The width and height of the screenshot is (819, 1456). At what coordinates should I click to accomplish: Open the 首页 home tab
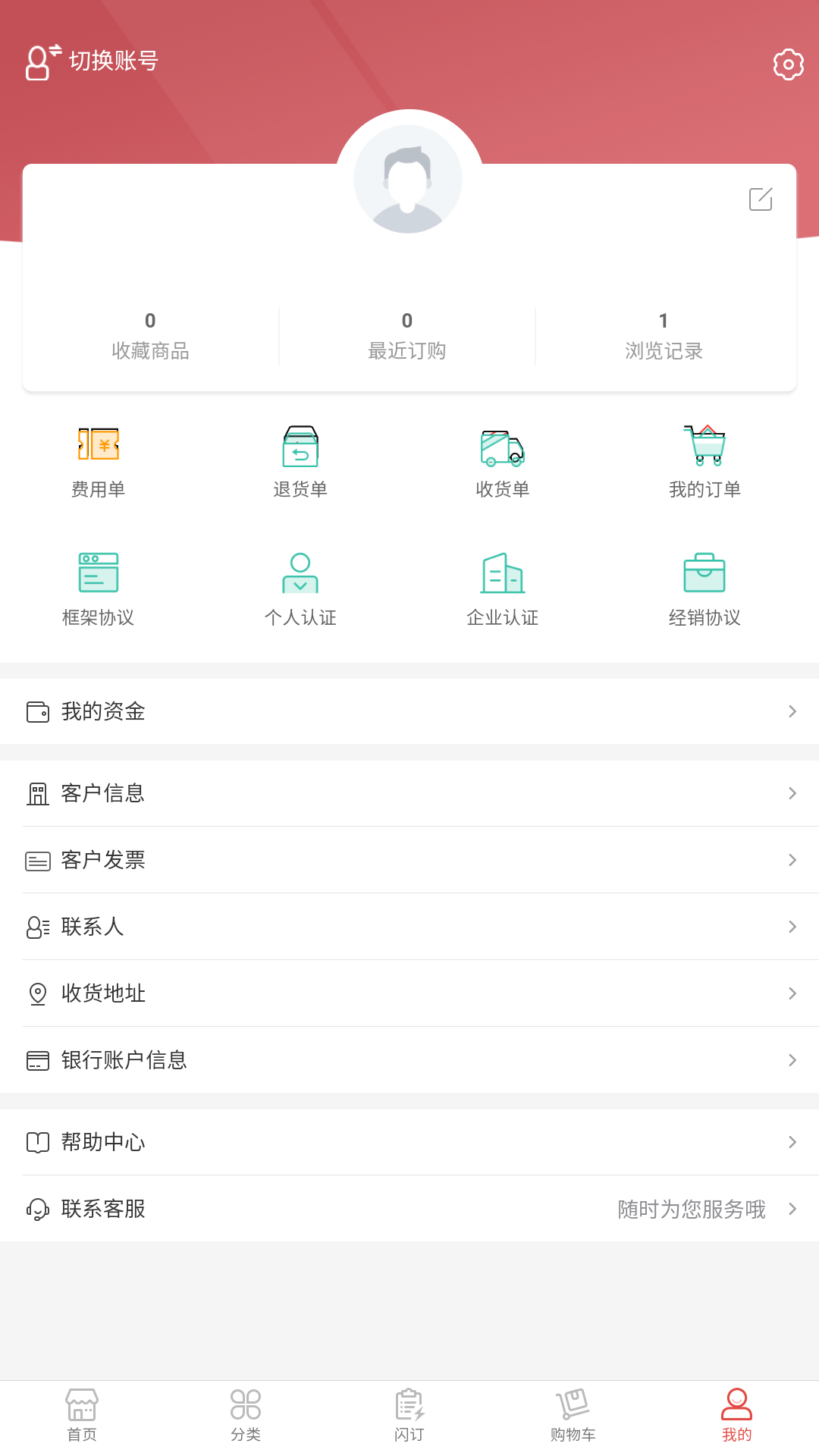click(81, 1414)
